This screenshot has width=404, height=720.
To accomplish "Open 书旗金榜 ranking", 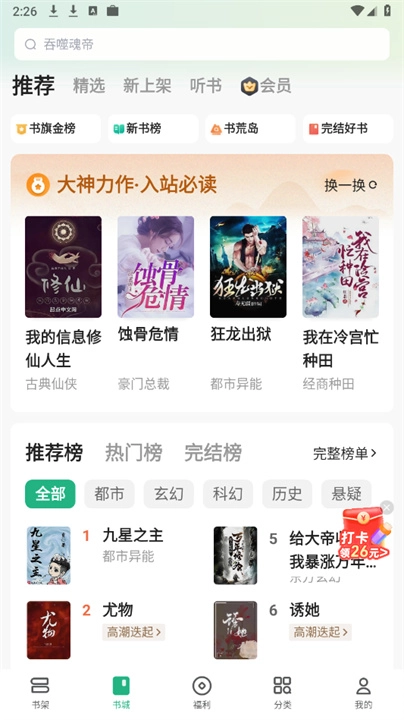I will 56,129.
